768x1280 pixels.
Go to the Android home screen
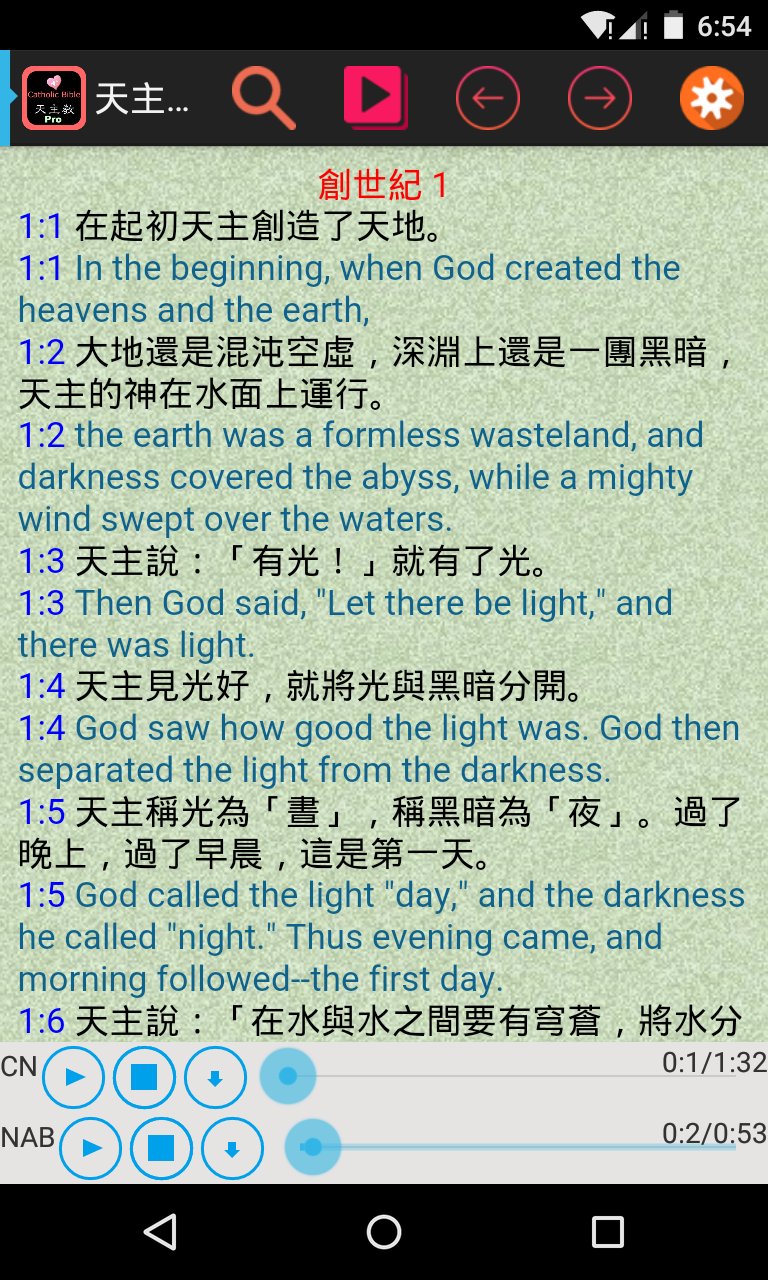pos(384,1232)
